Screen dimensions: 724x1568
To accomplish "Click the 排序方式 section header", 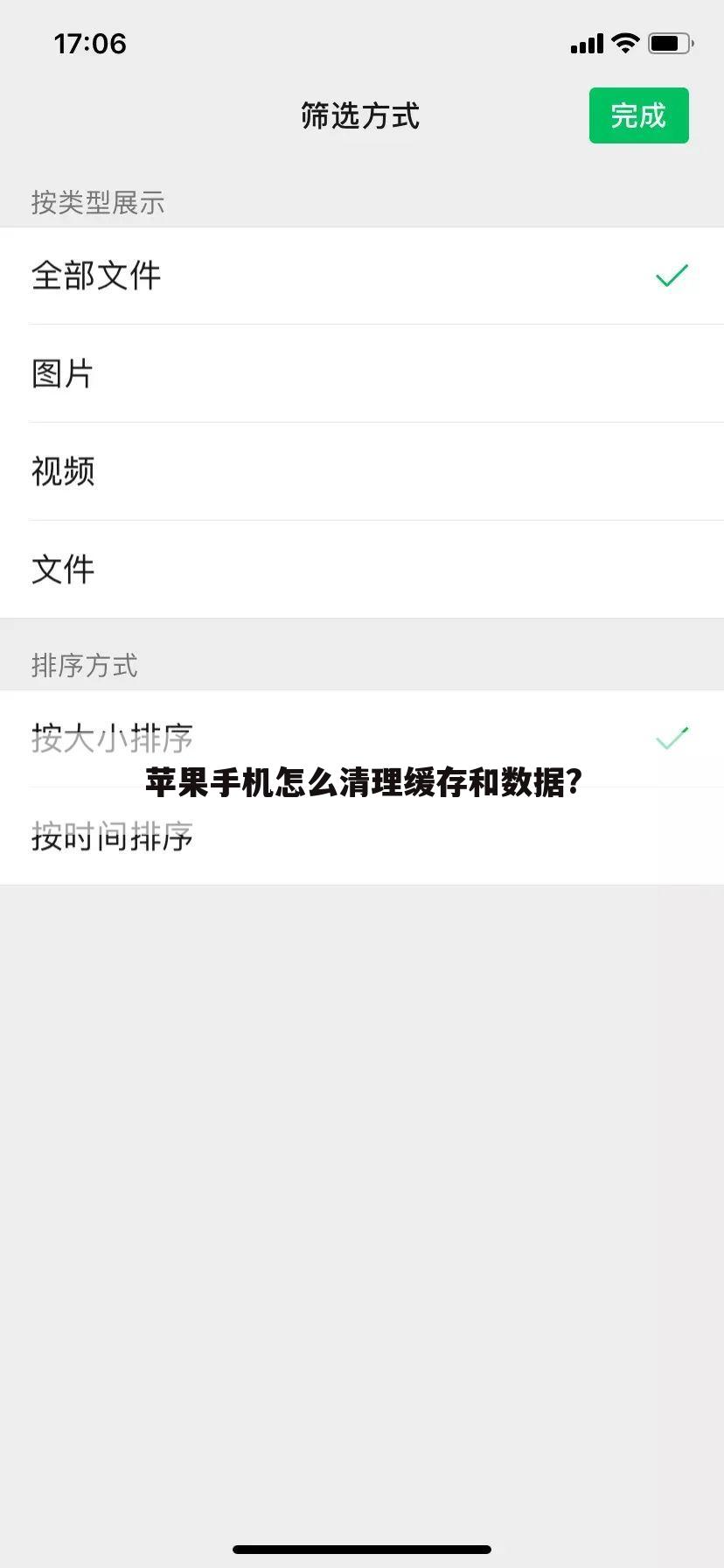I will click(x=85, y=666).
